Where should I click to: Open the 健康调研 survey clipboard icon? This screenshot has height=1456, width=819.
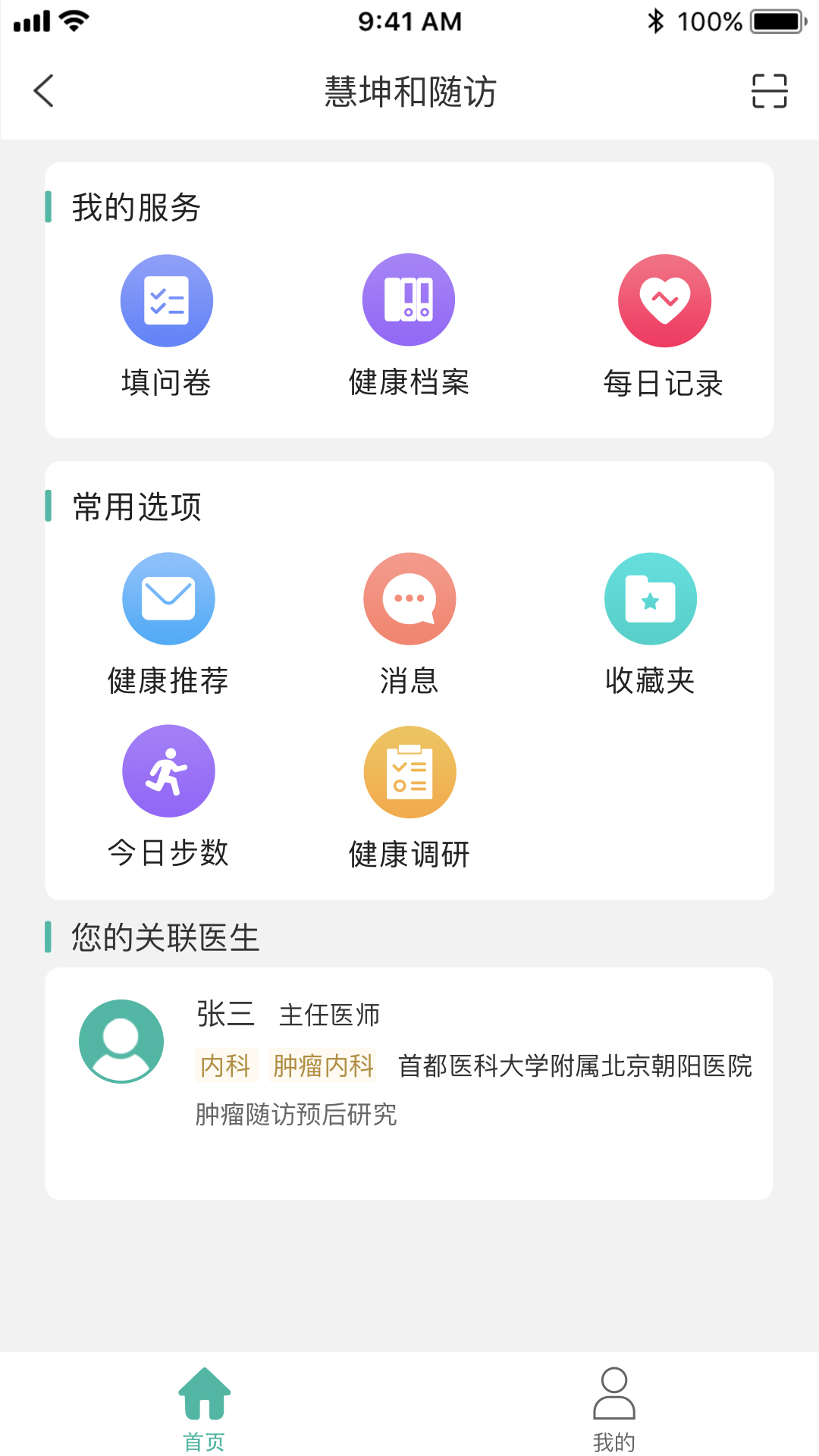point(409,770)
